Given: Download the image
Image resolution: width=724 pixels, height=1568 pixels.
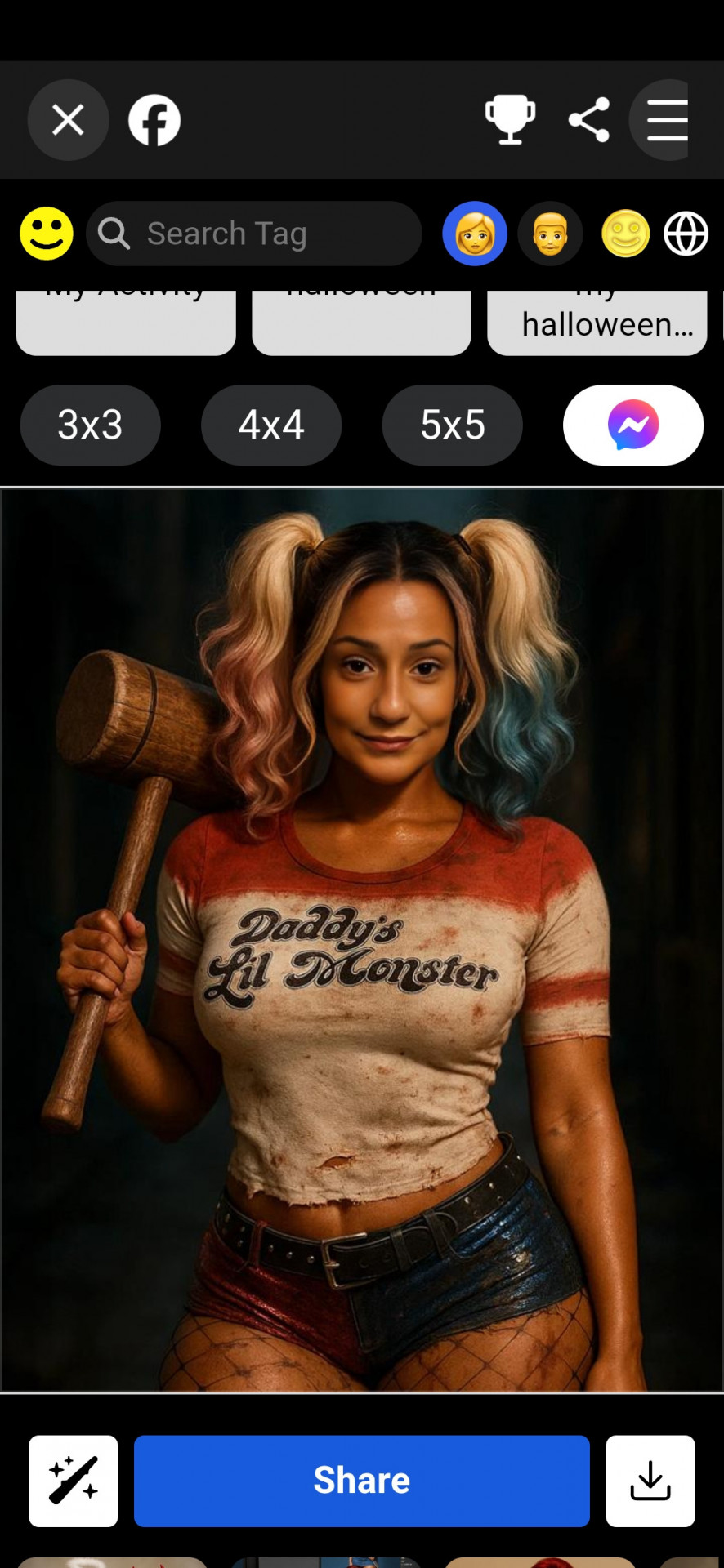Looking at the screenshot, I should click(650, 1481).
